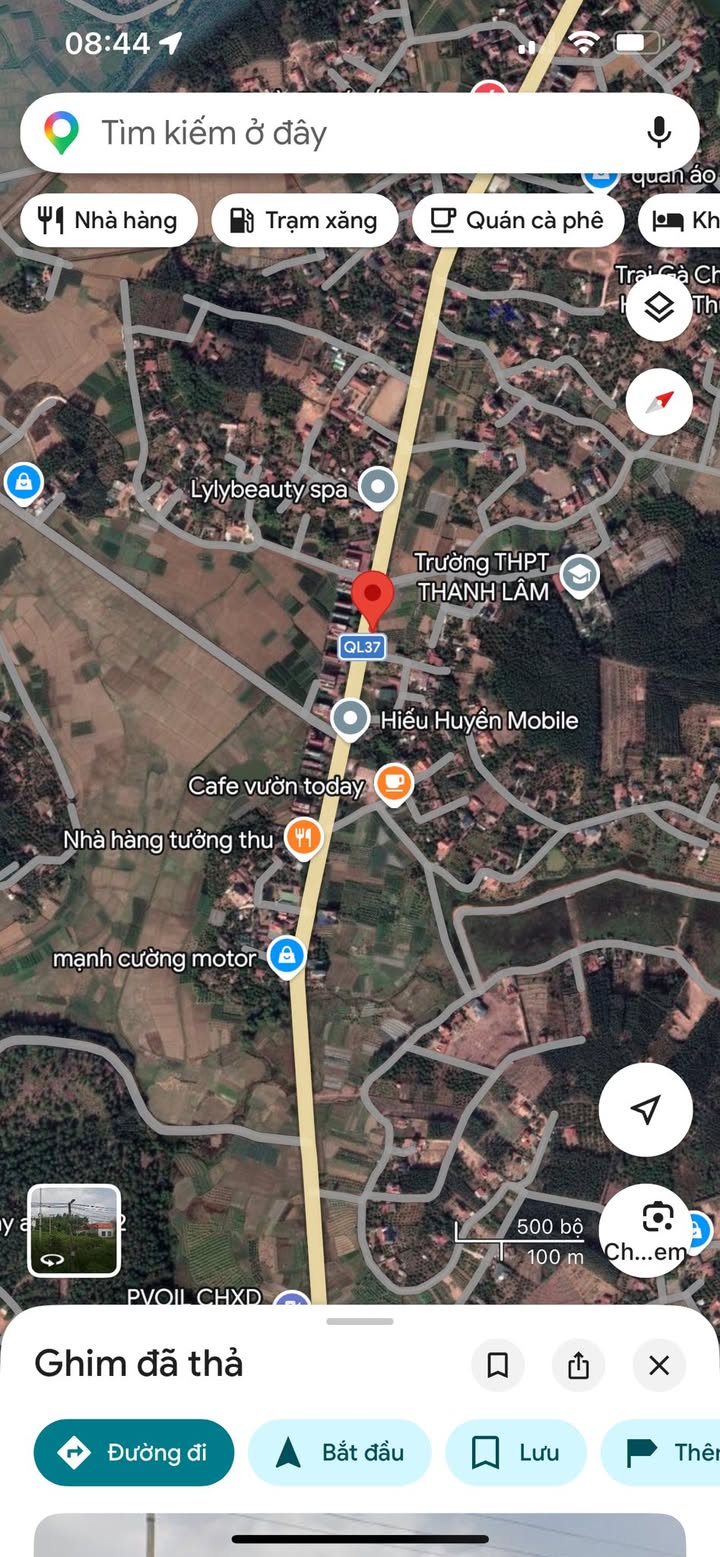This screenshot has height=1557, width=720.
Task: Get directions with Đường đi
Action: 134,1452
